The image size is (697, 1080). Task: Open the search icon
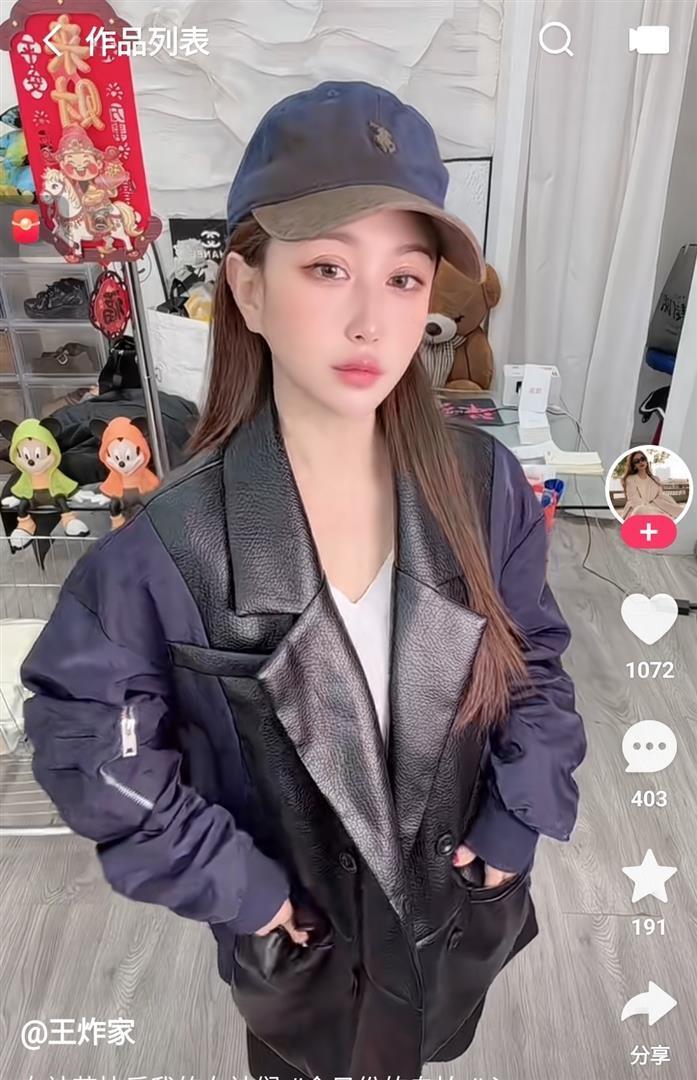[555, 40]
